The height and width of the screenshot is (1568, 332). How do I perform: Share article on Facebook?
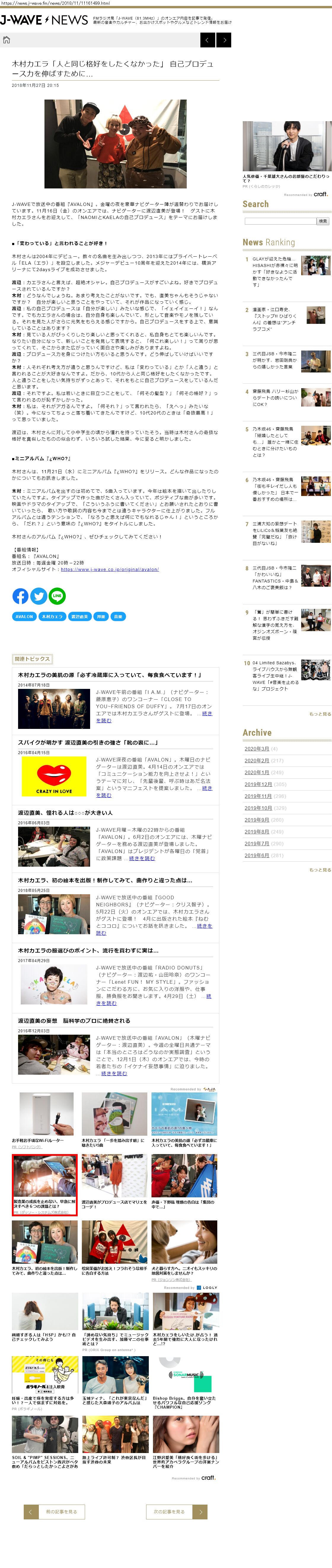(20, 596)
